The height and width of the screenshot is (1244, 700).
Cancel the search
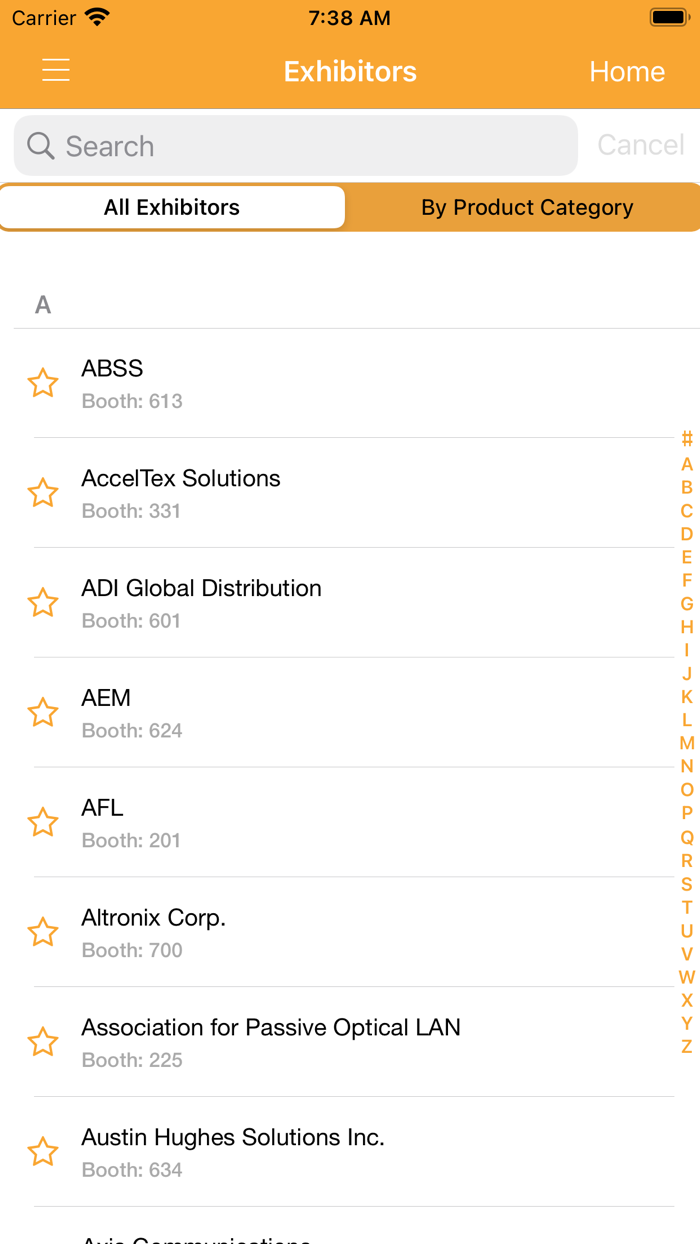tap(640, 145)
